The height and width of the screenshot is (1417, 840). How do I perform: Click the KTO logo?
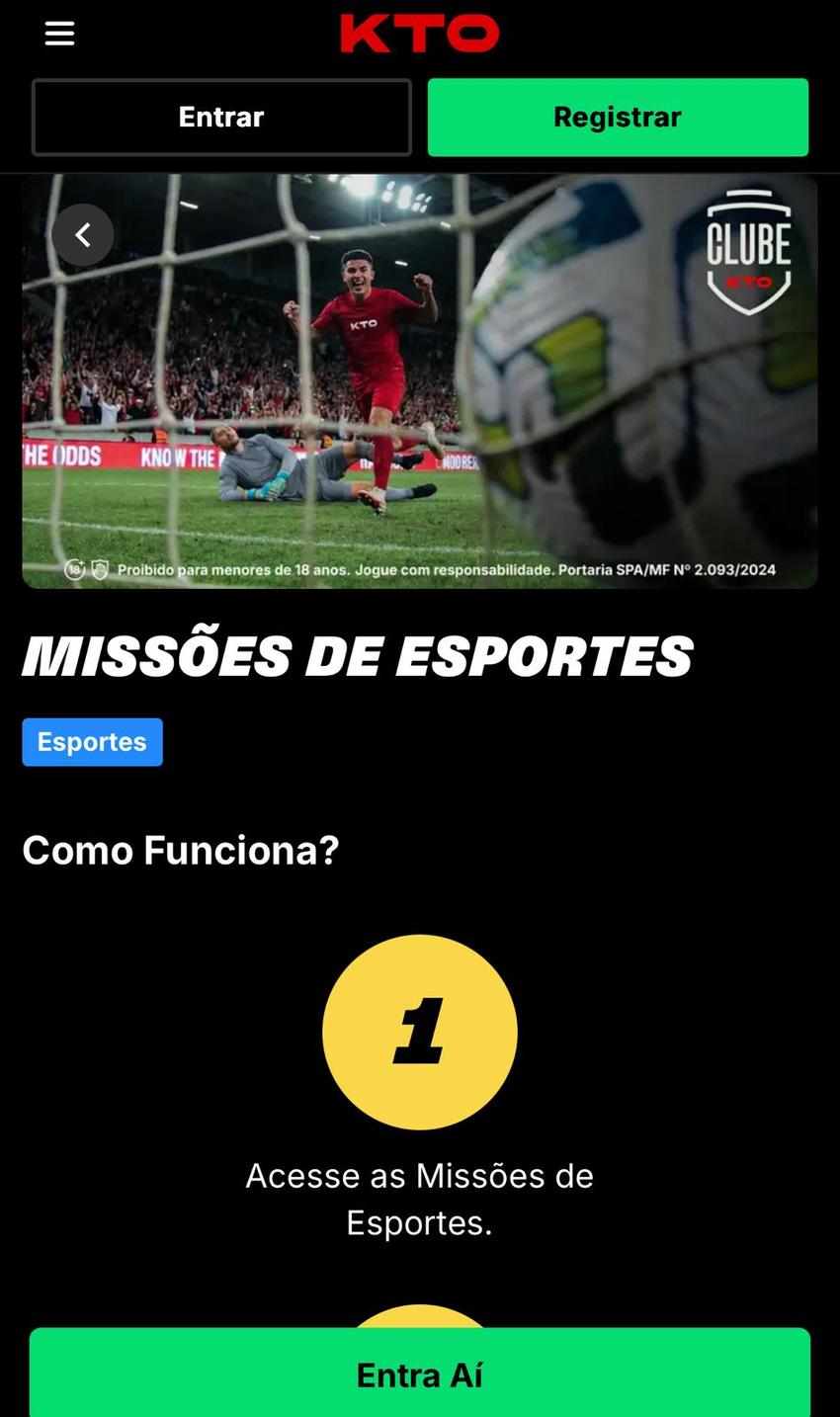[x=419, y=33]
